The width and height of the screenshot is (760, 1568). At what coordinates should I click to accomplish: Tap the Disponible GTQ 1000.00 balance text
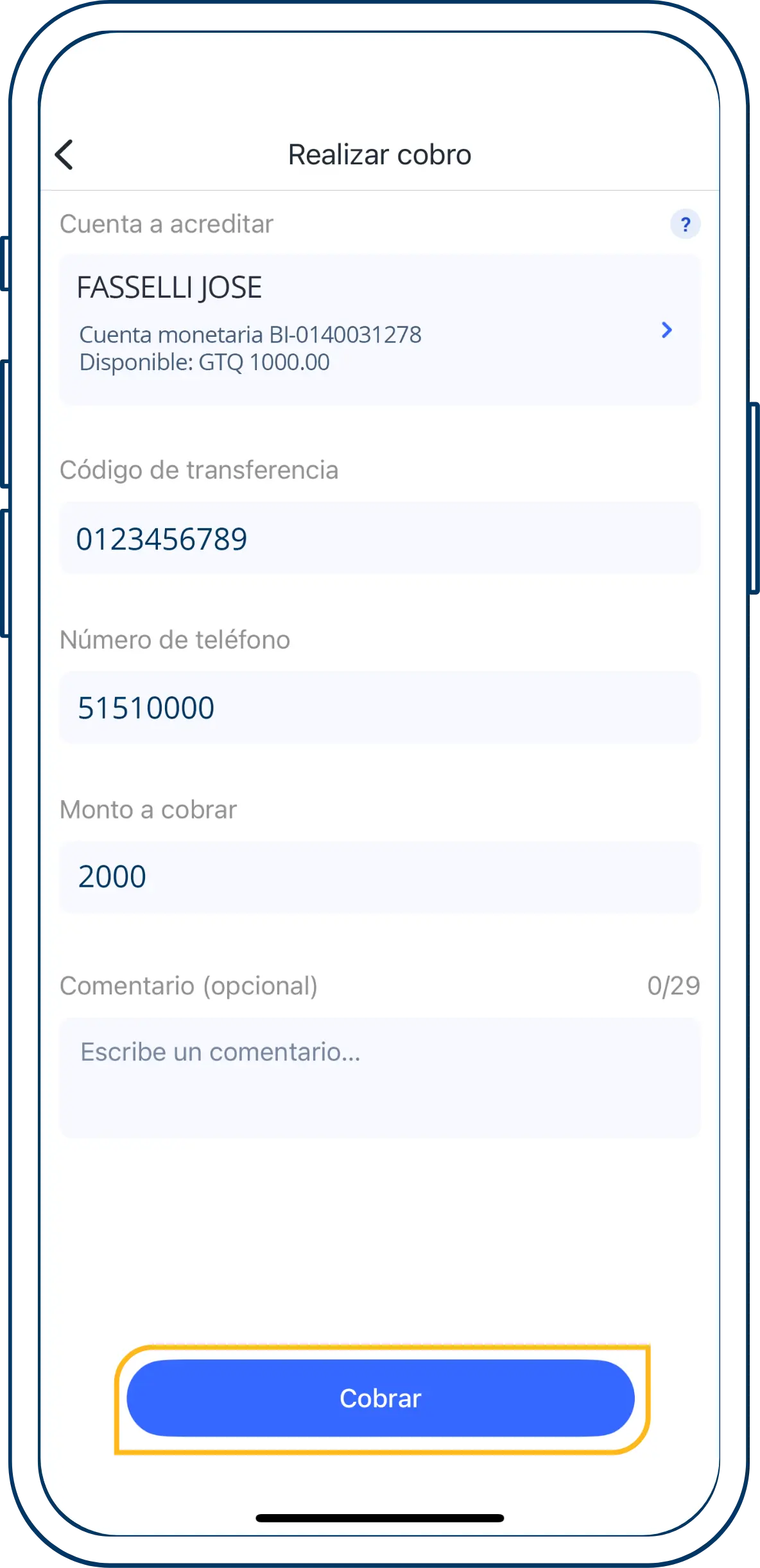tap(203, 362)
